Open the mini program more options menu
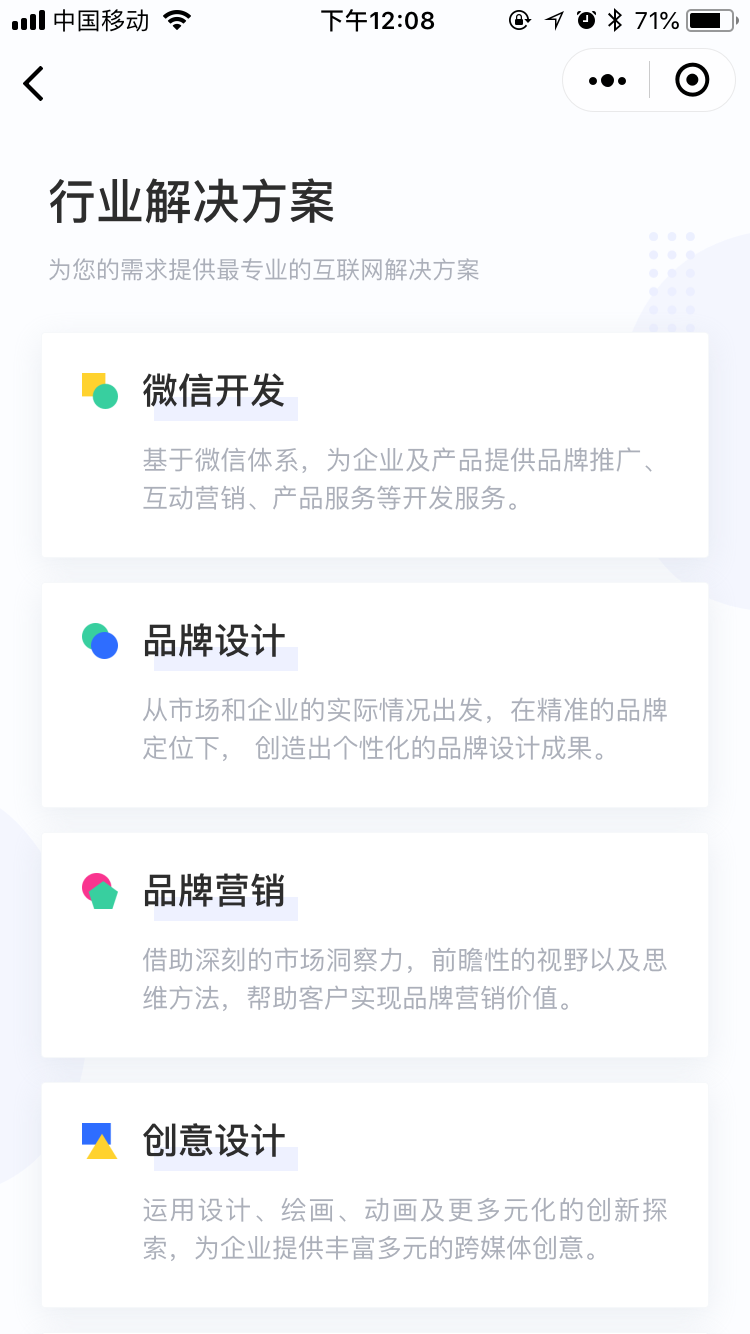The height and width of the screenshot is (1334, 750). [x=607, y=80]
